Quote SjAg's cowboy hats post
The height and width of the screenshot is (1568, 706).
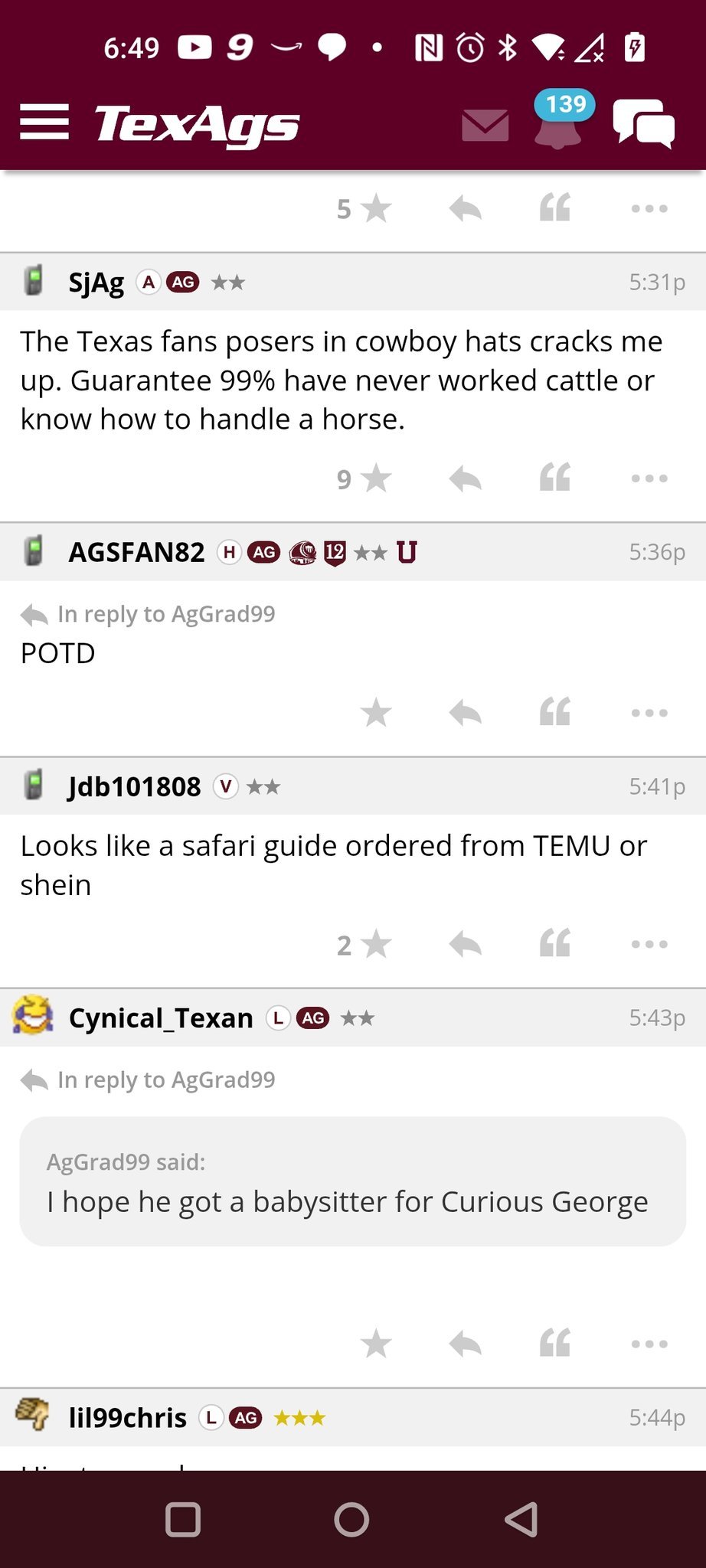[x=555, y=478]
